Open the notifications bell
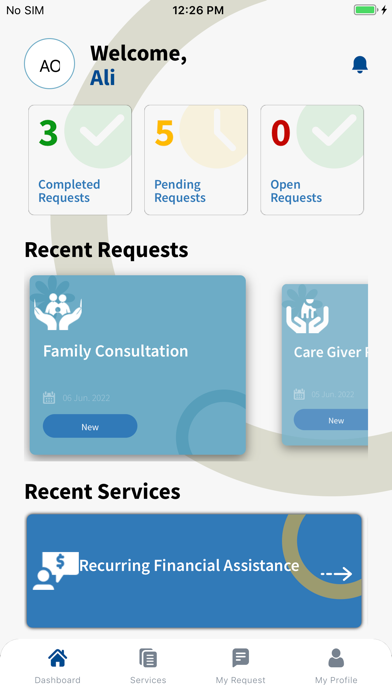This screenshot has height=696, width=392. pos(360,64)
